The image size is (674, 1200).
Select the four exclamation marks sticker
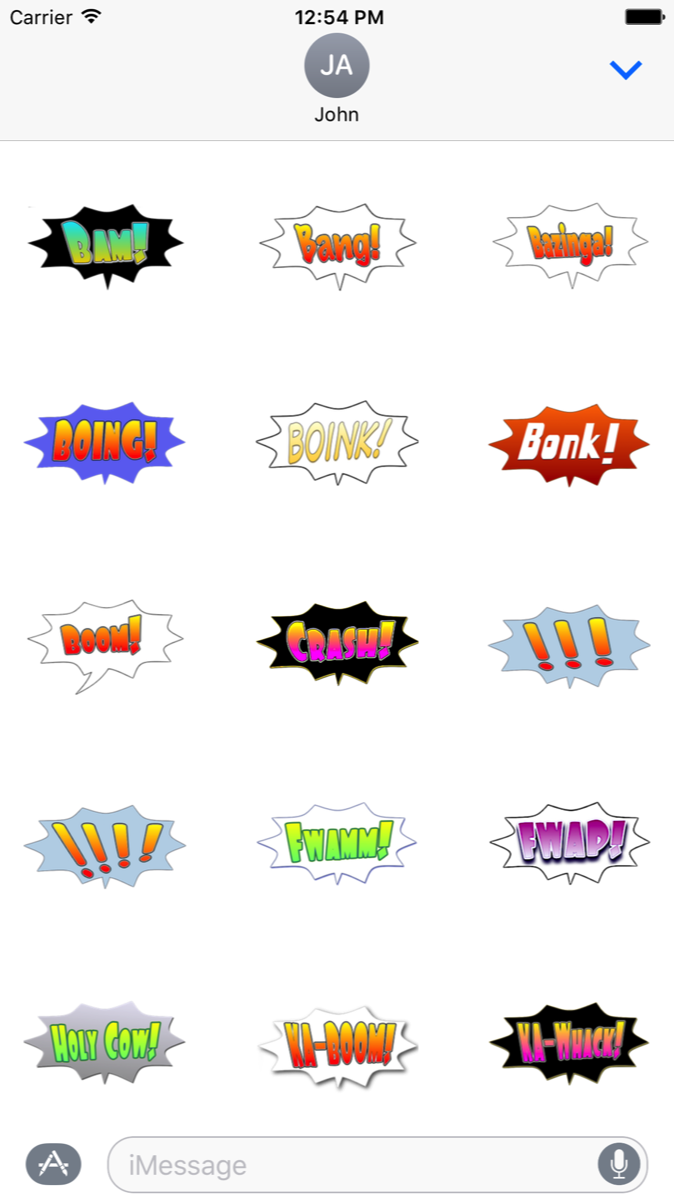[105, 843]
